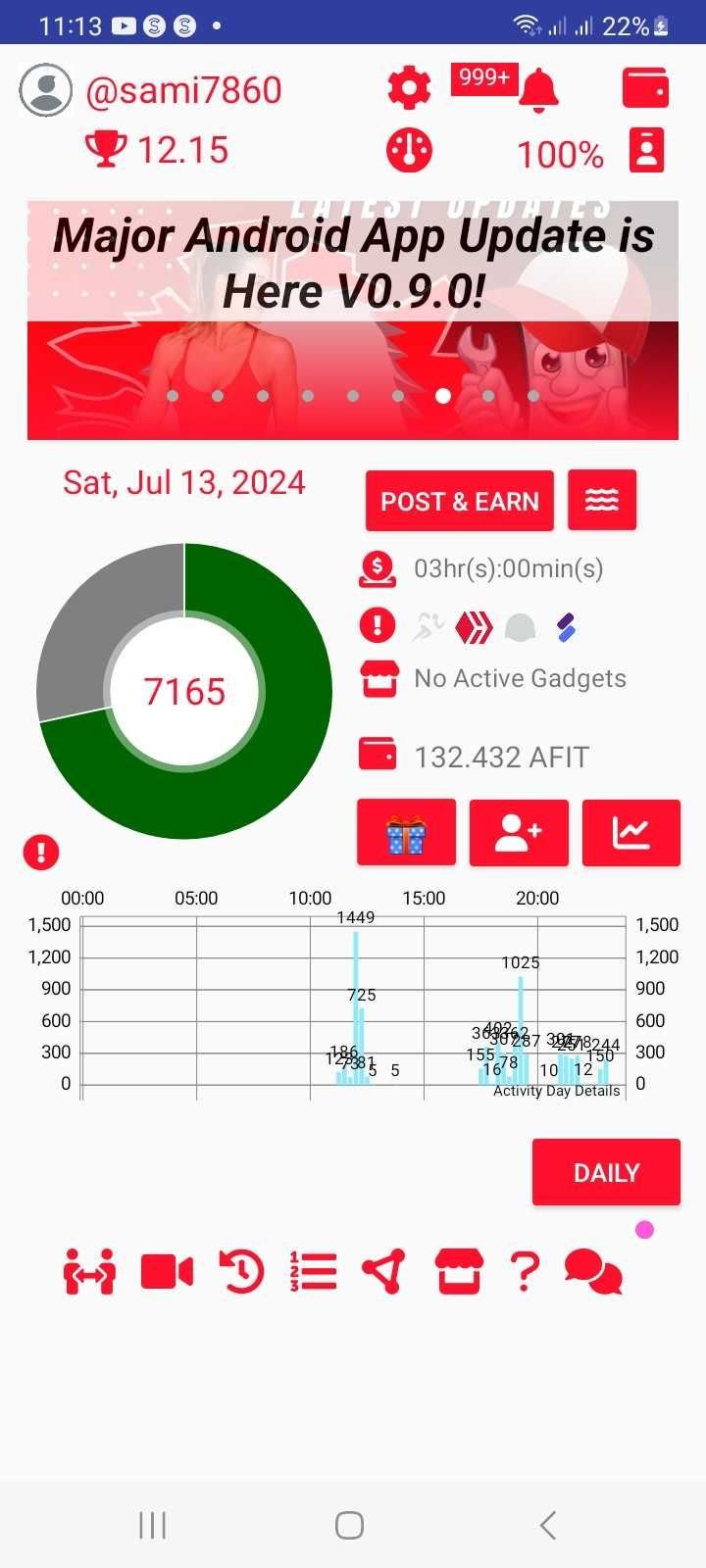This screenshot has height=1568, width=706.
Task: Tap the POST & EARN button
Action: [460, 501]
